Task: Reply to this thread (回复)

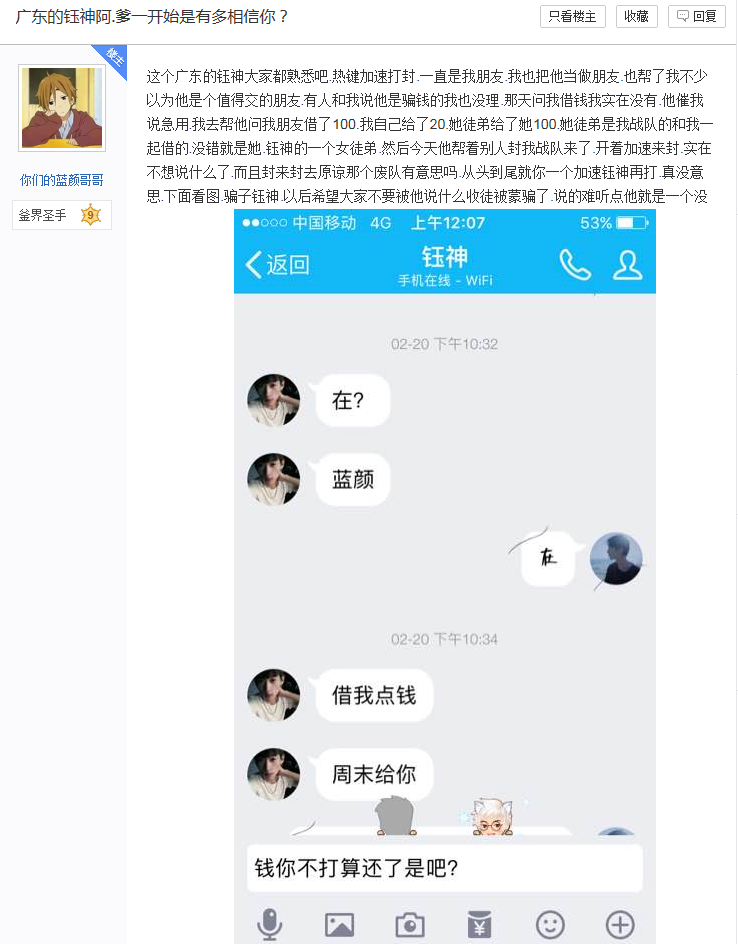Action: click(x=697, y=16)
